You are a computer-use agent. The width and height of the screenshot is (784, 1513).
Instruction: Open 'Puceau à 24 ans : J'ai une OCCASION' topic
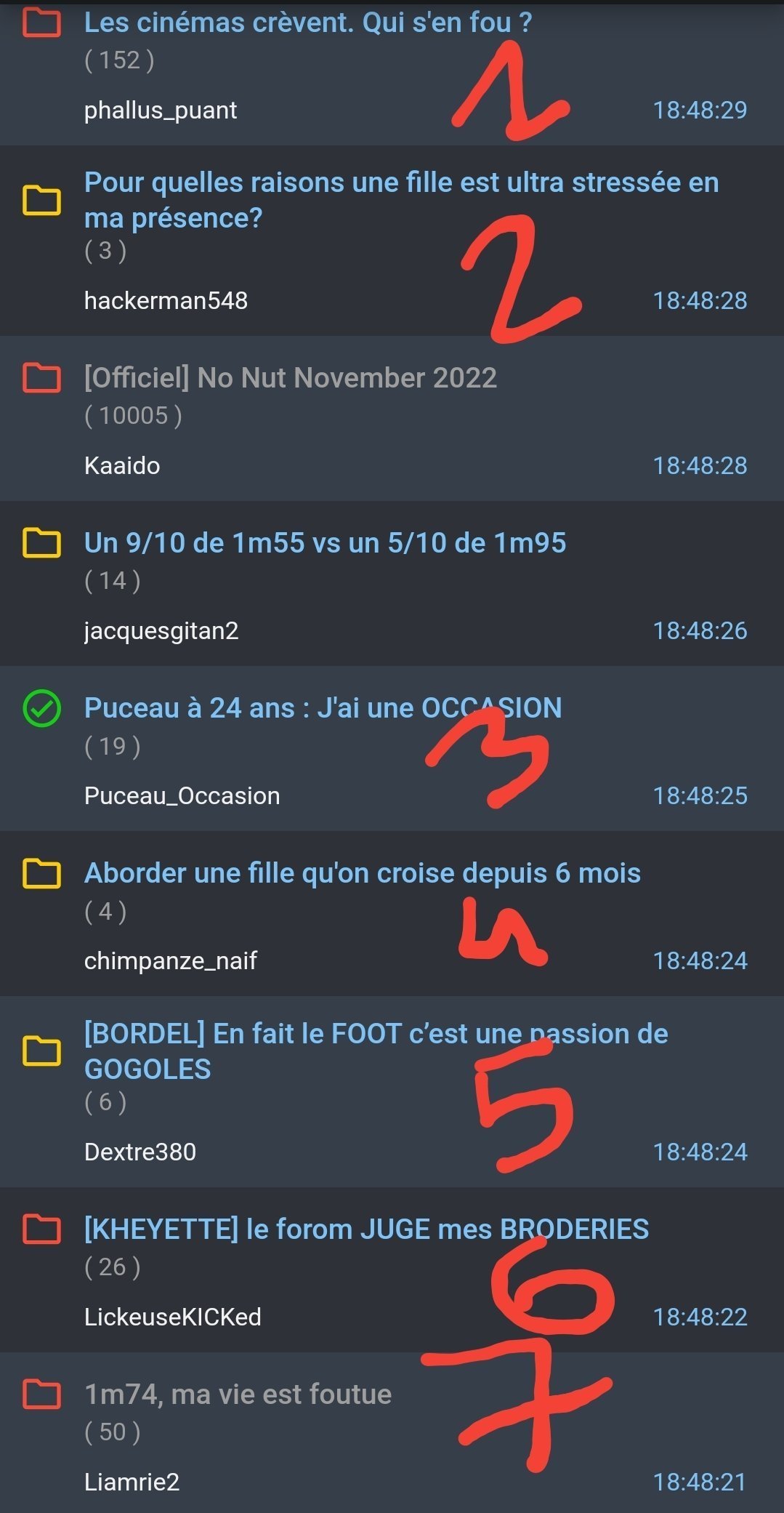323,707
